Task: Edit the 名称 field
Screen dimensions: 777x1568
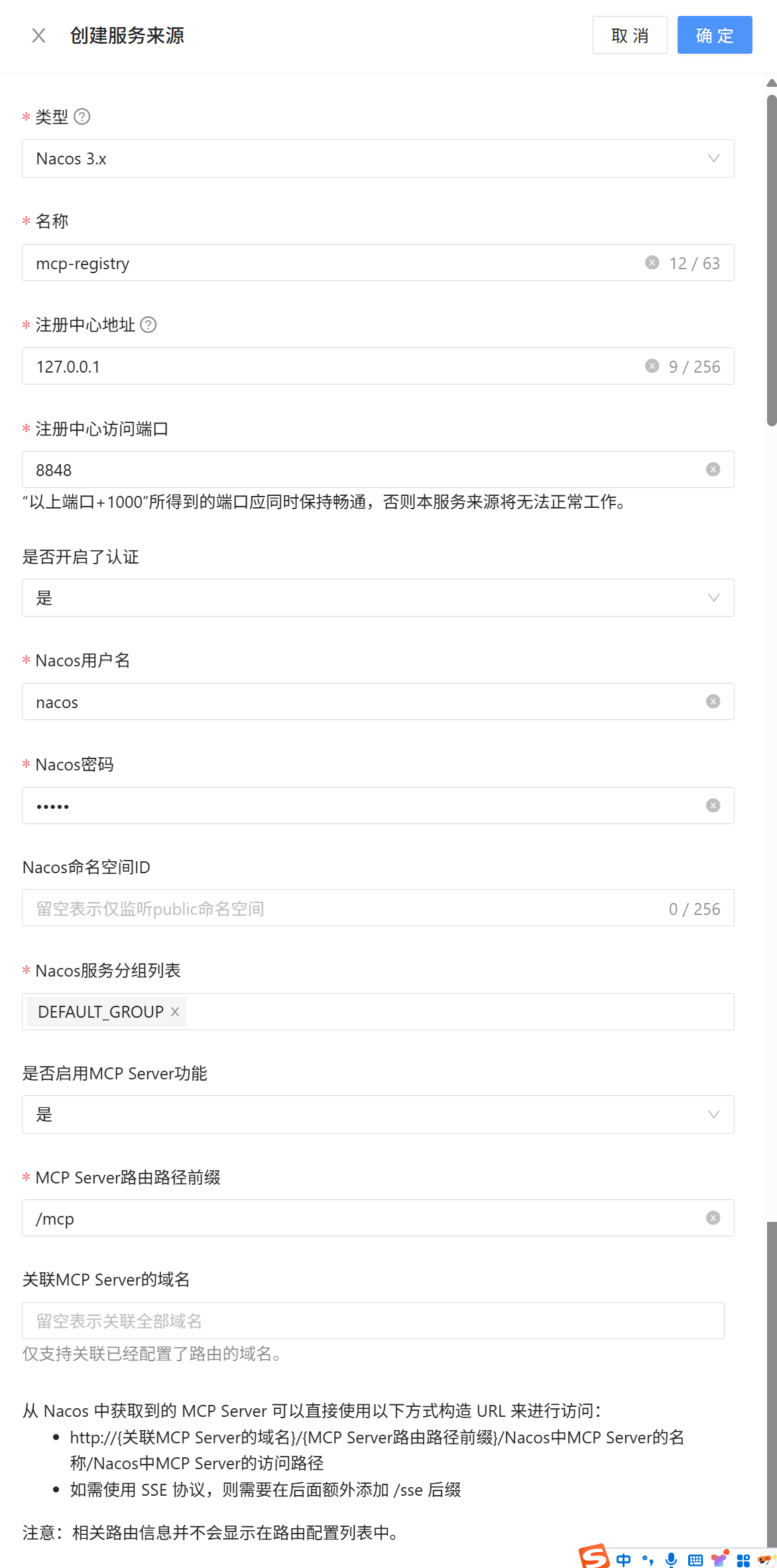Action: [331, 263]
